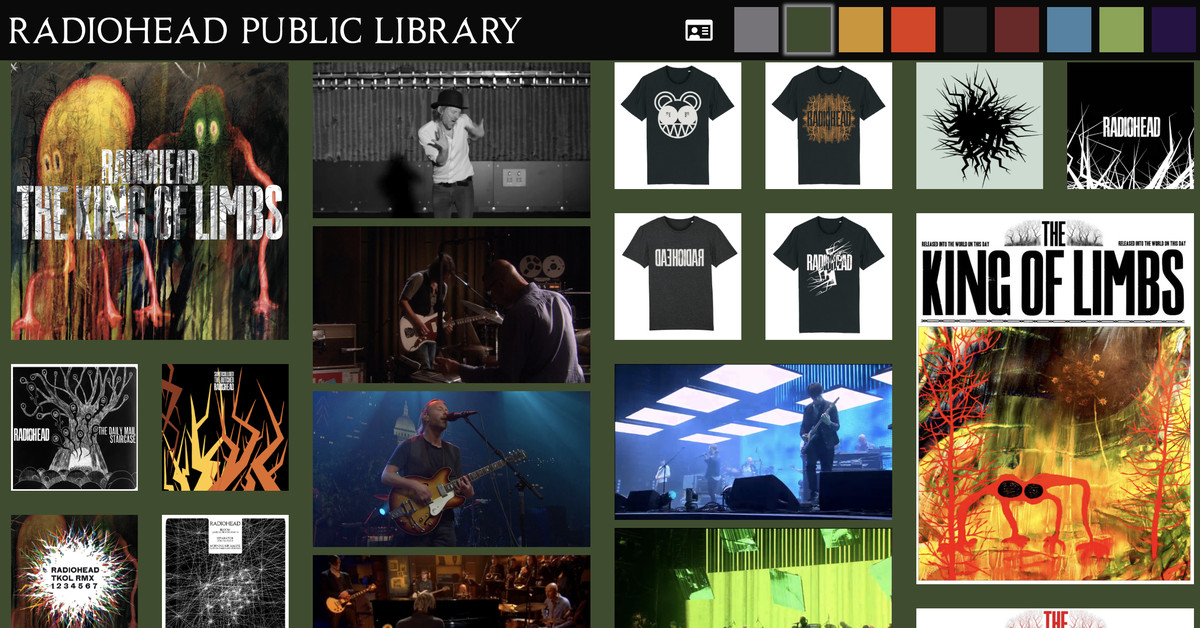Open the library card icon
The height and width of the screenshot is (628, 1200).
point(699,30)
